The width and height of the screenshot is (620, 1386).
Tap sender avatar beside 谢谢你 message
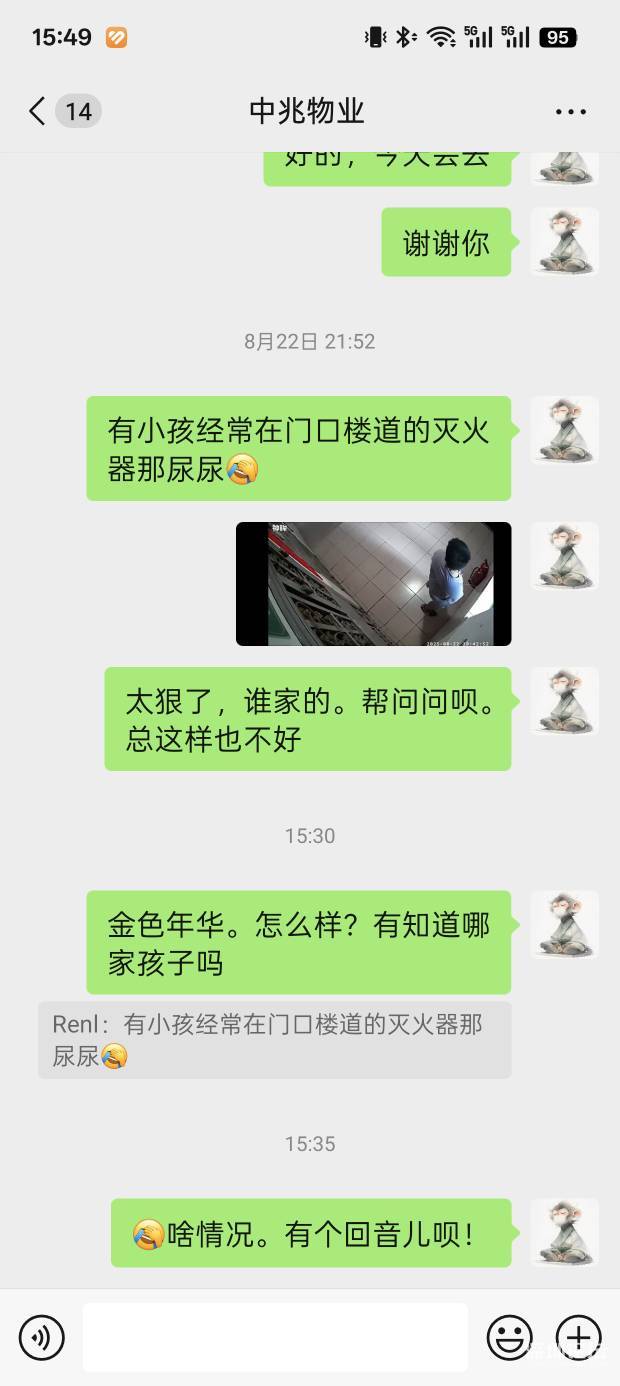(x=564, y=242)
